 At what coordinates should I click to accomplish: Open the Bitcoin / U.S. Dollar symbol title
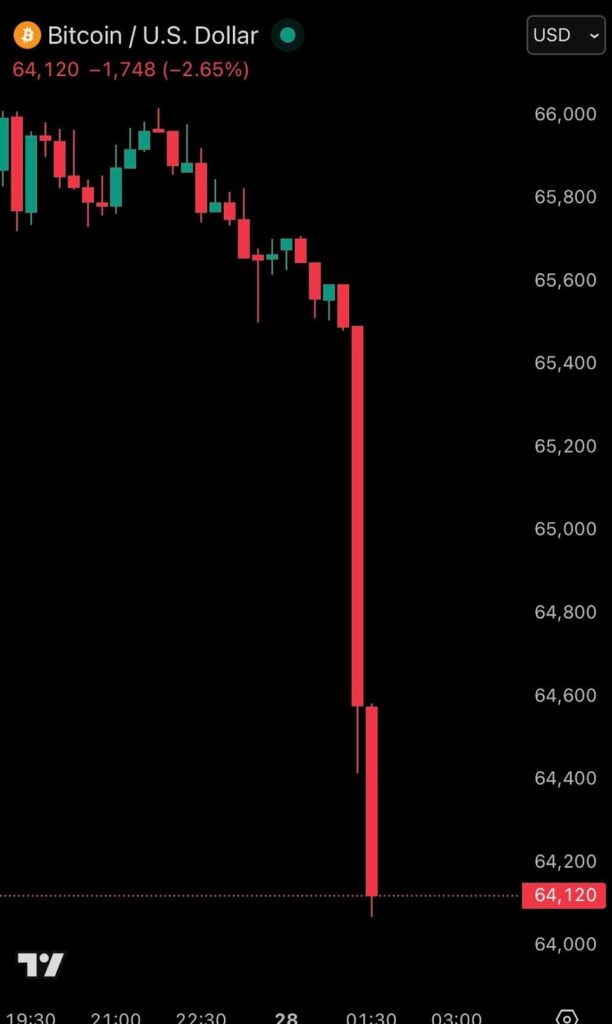pyautogui.click(x=152, y=36)
